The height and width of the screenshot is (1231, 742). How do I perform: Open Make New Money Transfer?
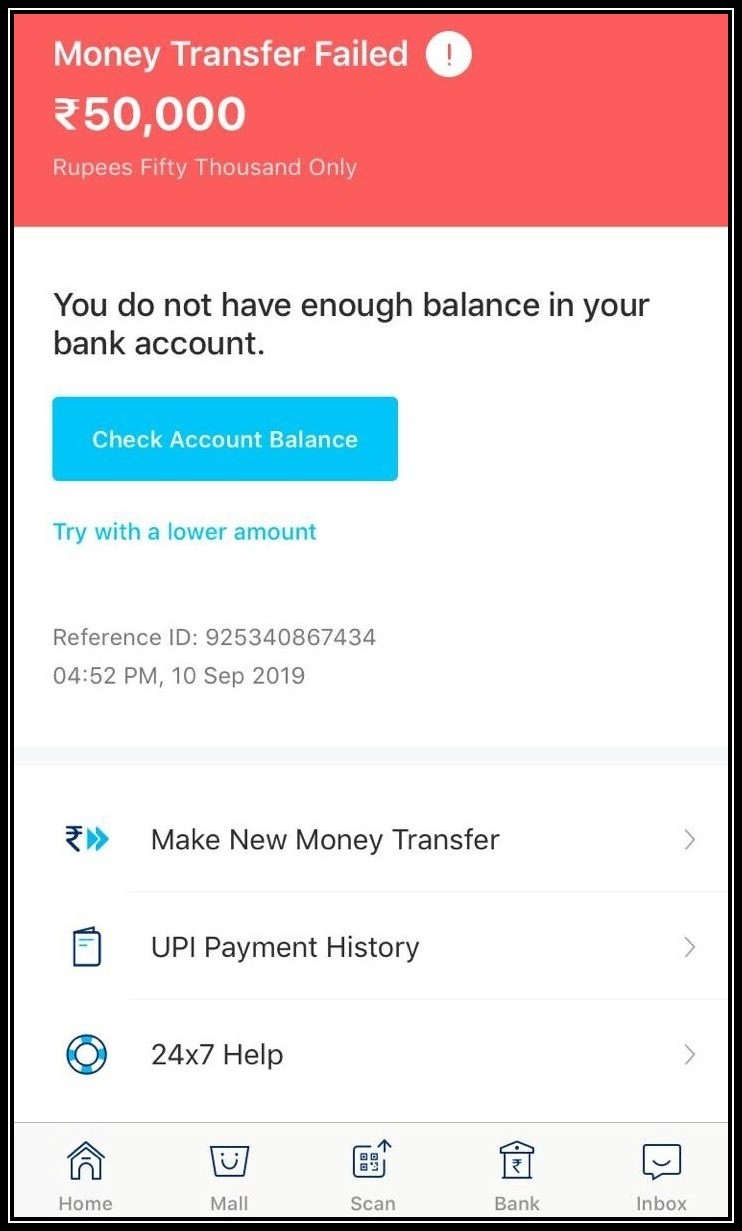pos(371,839)
